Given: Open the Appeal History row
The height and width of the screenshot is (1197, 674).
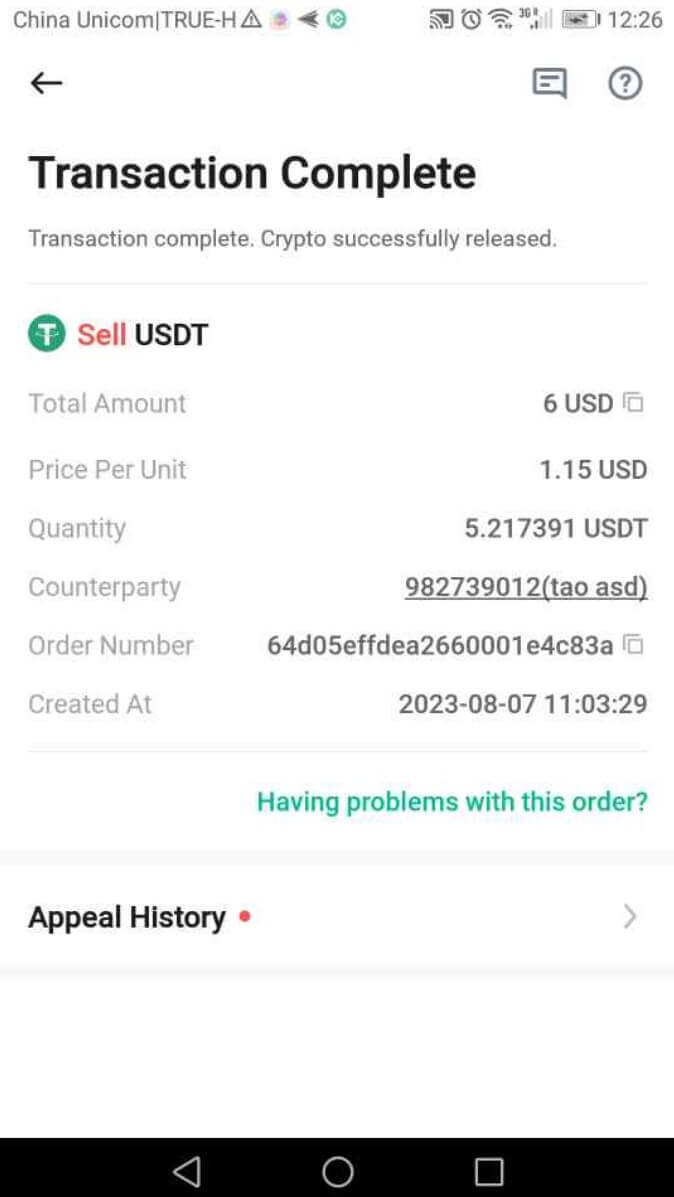Looking at the screenshot, I should 337,916.
